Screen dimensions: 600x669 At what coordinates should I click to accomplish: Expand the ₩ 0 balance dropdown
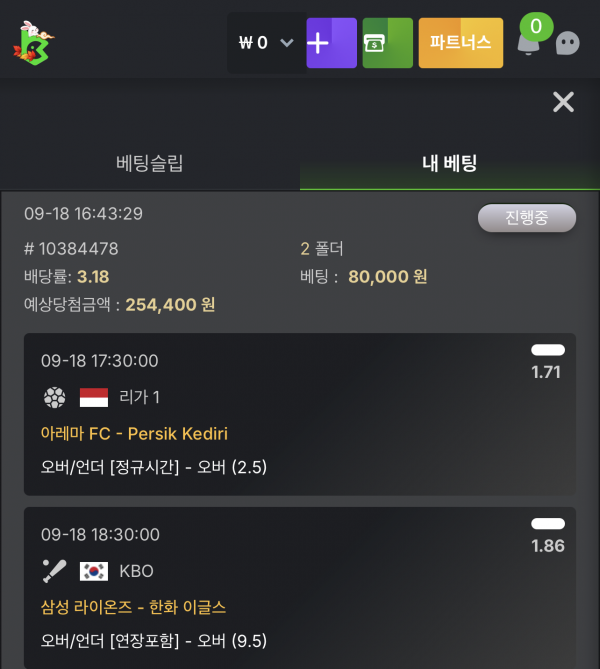(x=266, y=43)
